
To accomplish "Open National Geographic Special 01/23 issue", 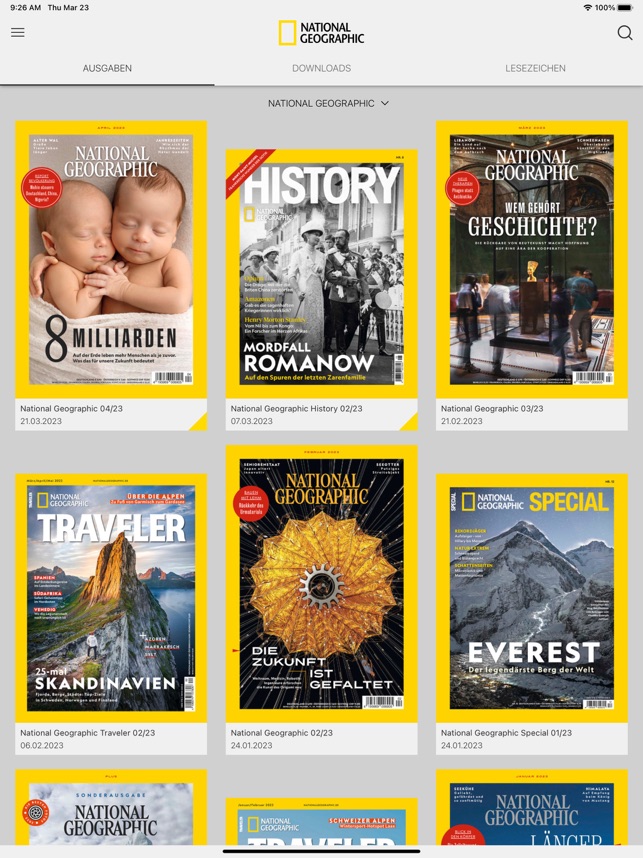I will 531,597.
